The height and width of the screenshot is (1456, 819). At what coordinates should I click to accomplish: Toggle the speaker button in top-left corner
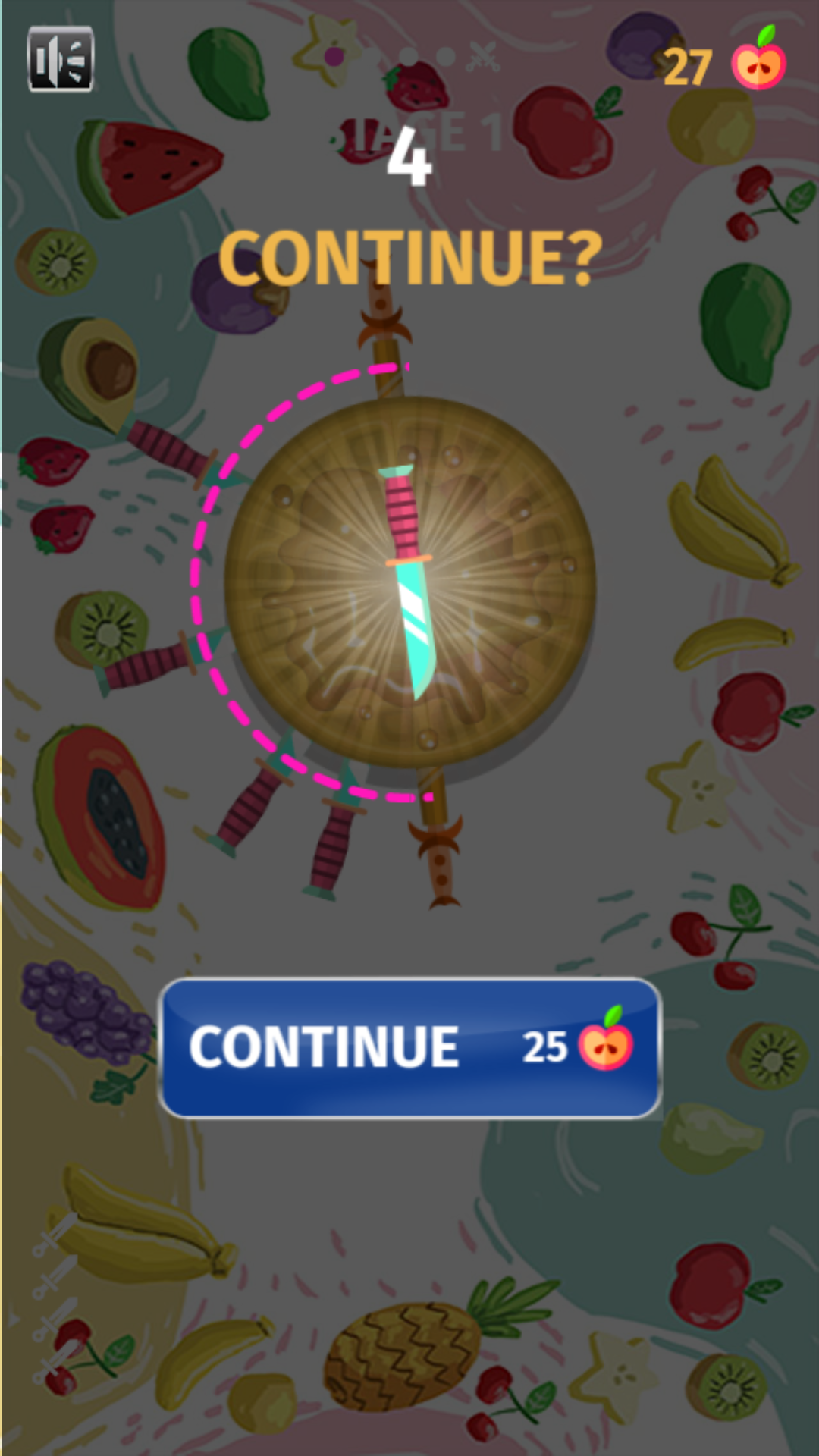[x=59, y=61]
